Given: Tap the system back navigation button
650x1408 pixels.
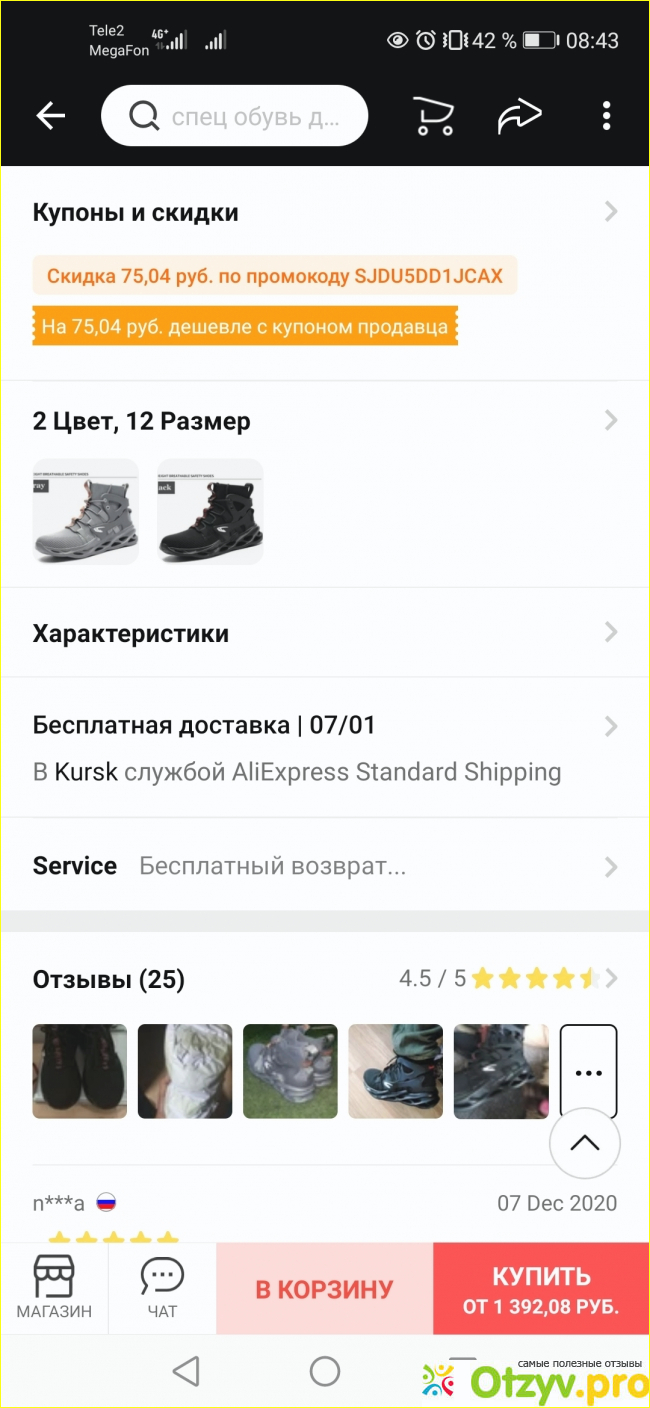Looking at the screenshot, I should [186, 1372].
